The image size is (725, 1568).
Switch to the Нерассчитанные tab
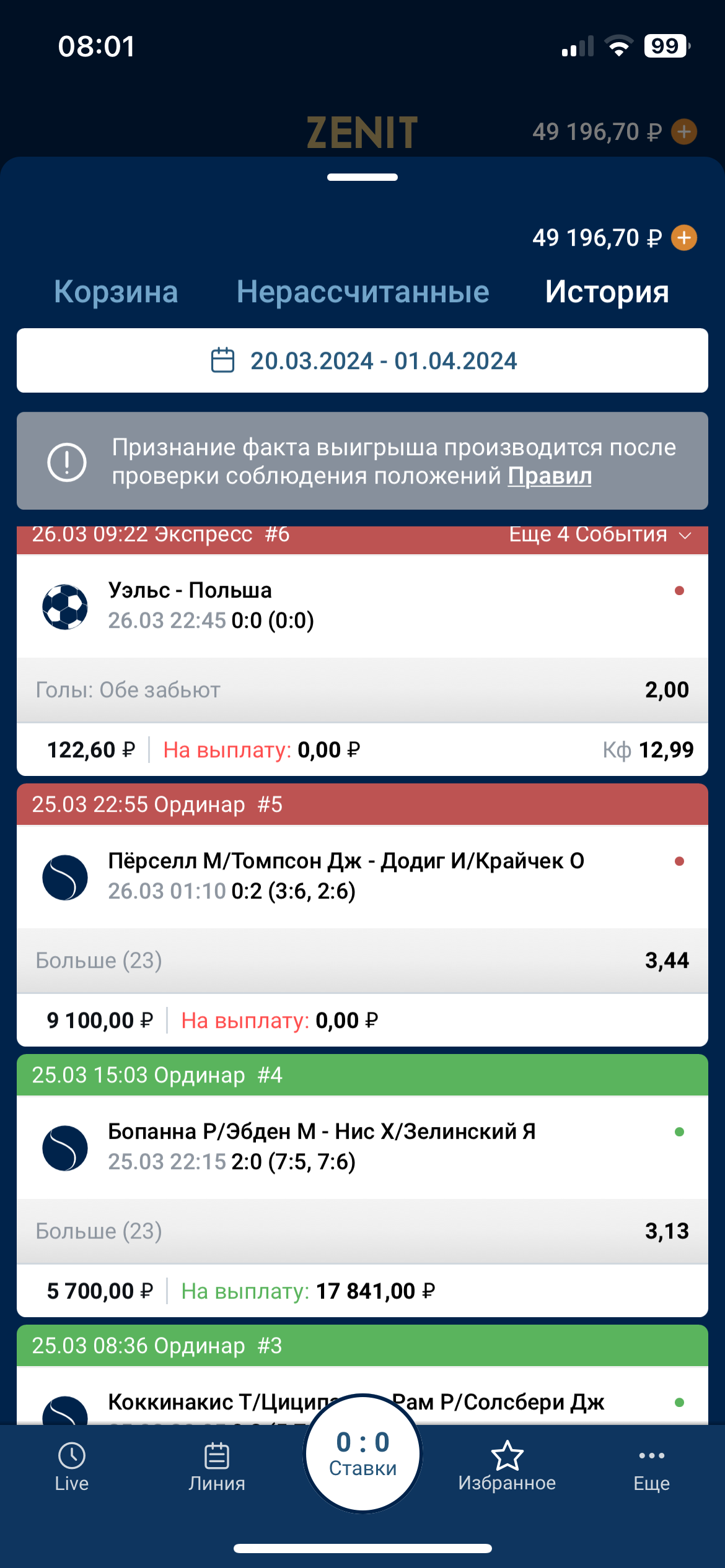[362, 292]
